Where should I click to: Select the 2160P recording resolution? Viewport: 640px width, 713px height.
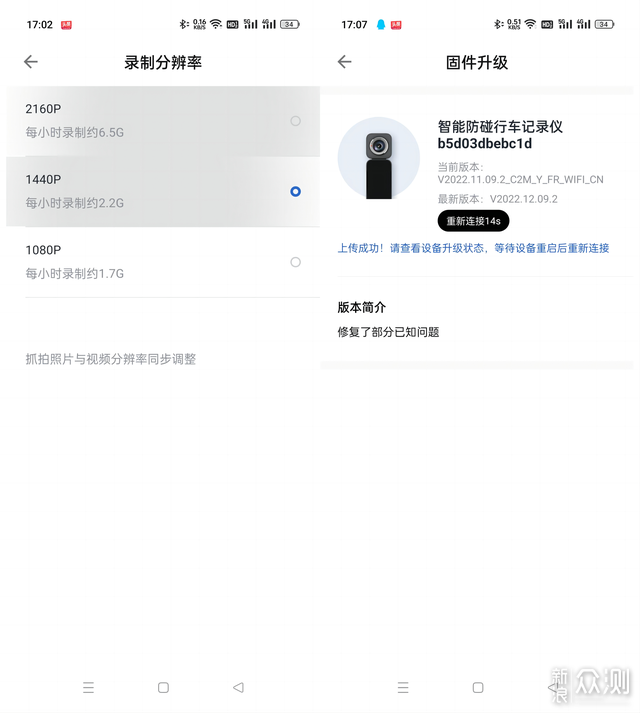[295, 121]
